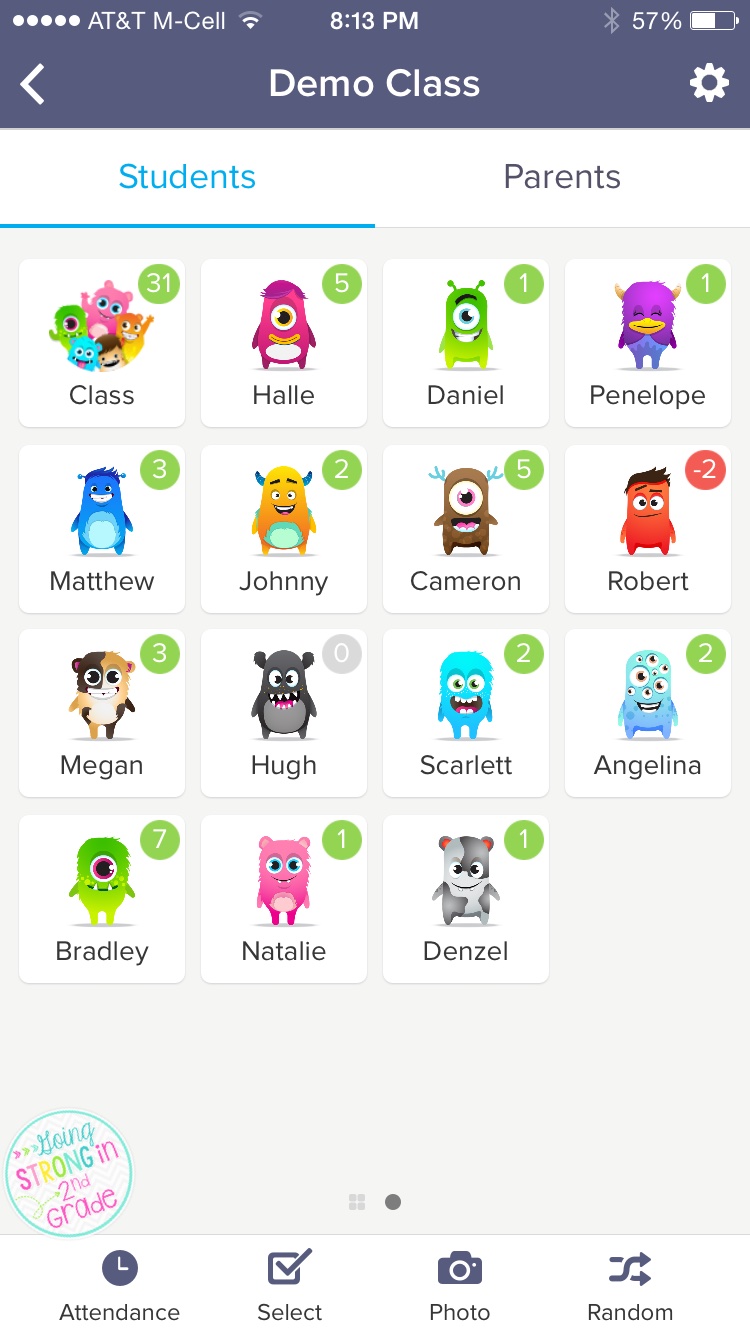Pick a student with the Random shuffle icon
750x1334 pixels.
[628, 1285]
